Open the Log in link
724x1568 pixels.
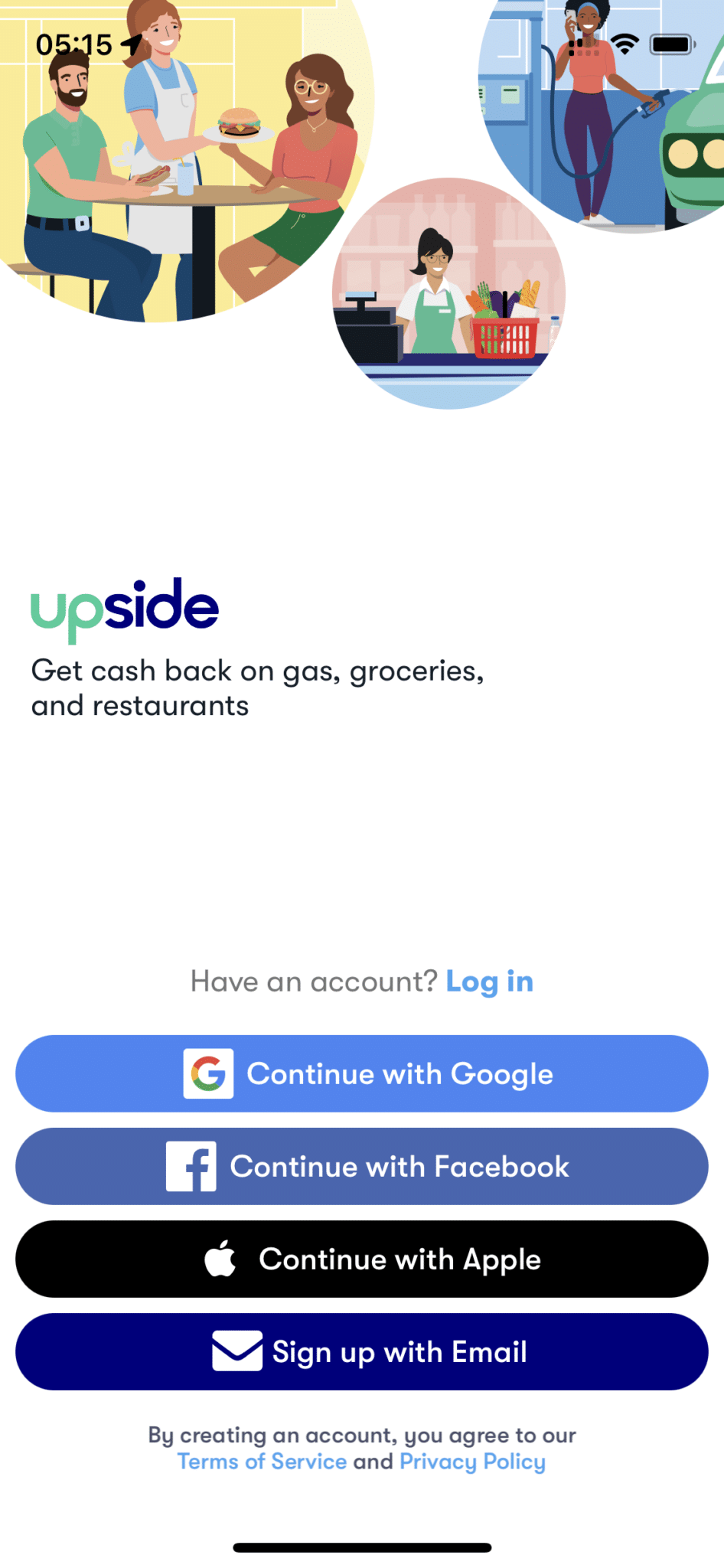click(489, 982)
